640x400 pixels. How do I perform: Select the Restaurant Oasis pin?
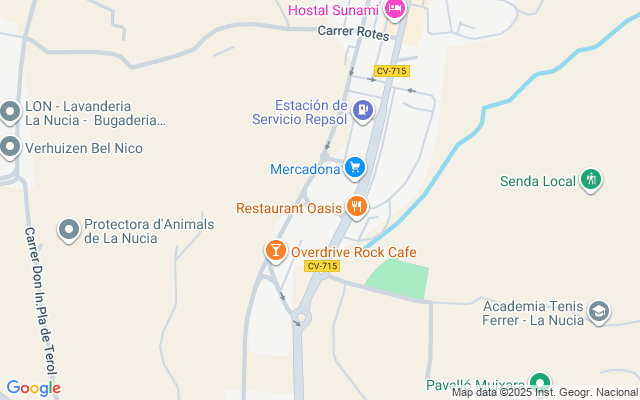point(357,208)
